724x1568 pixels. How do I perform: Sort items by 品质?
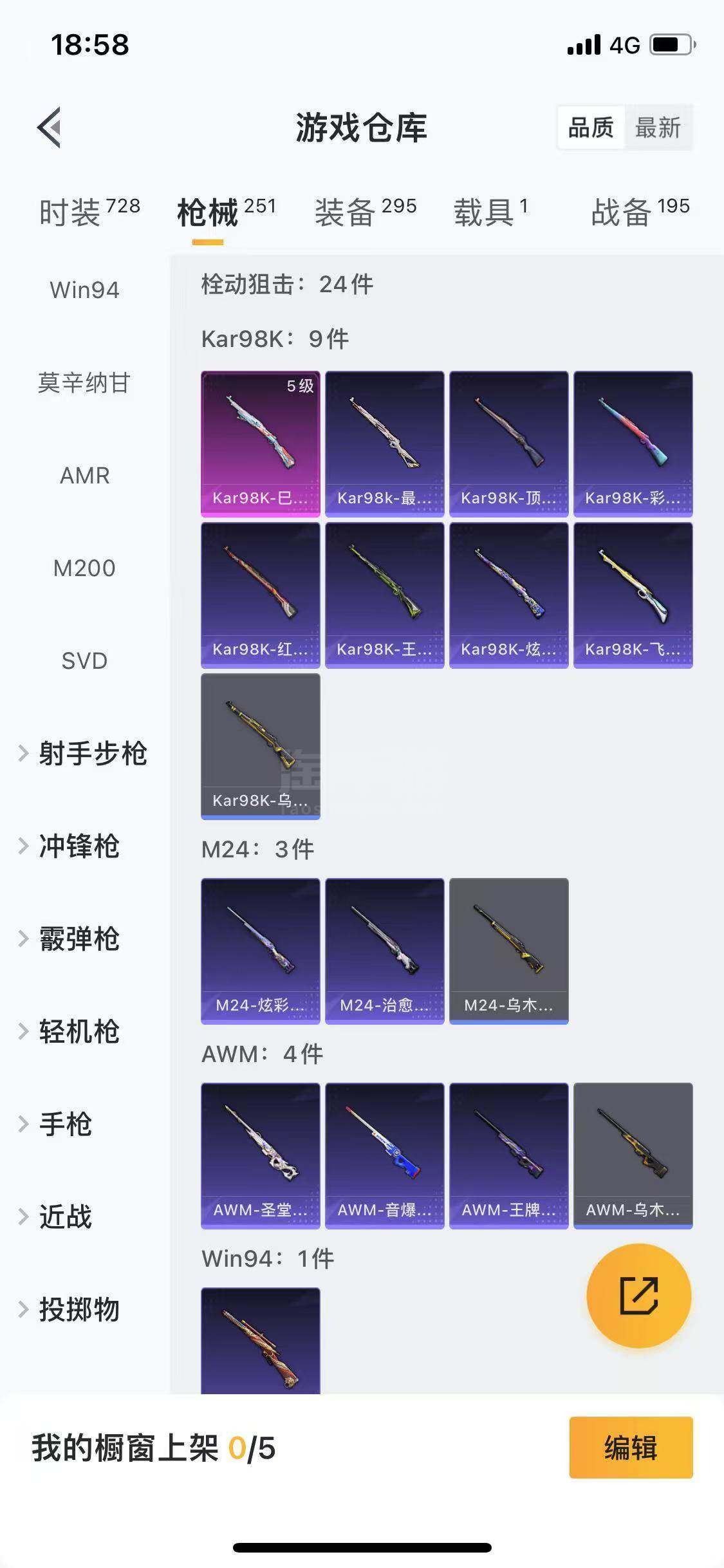(x=590, y=127)
